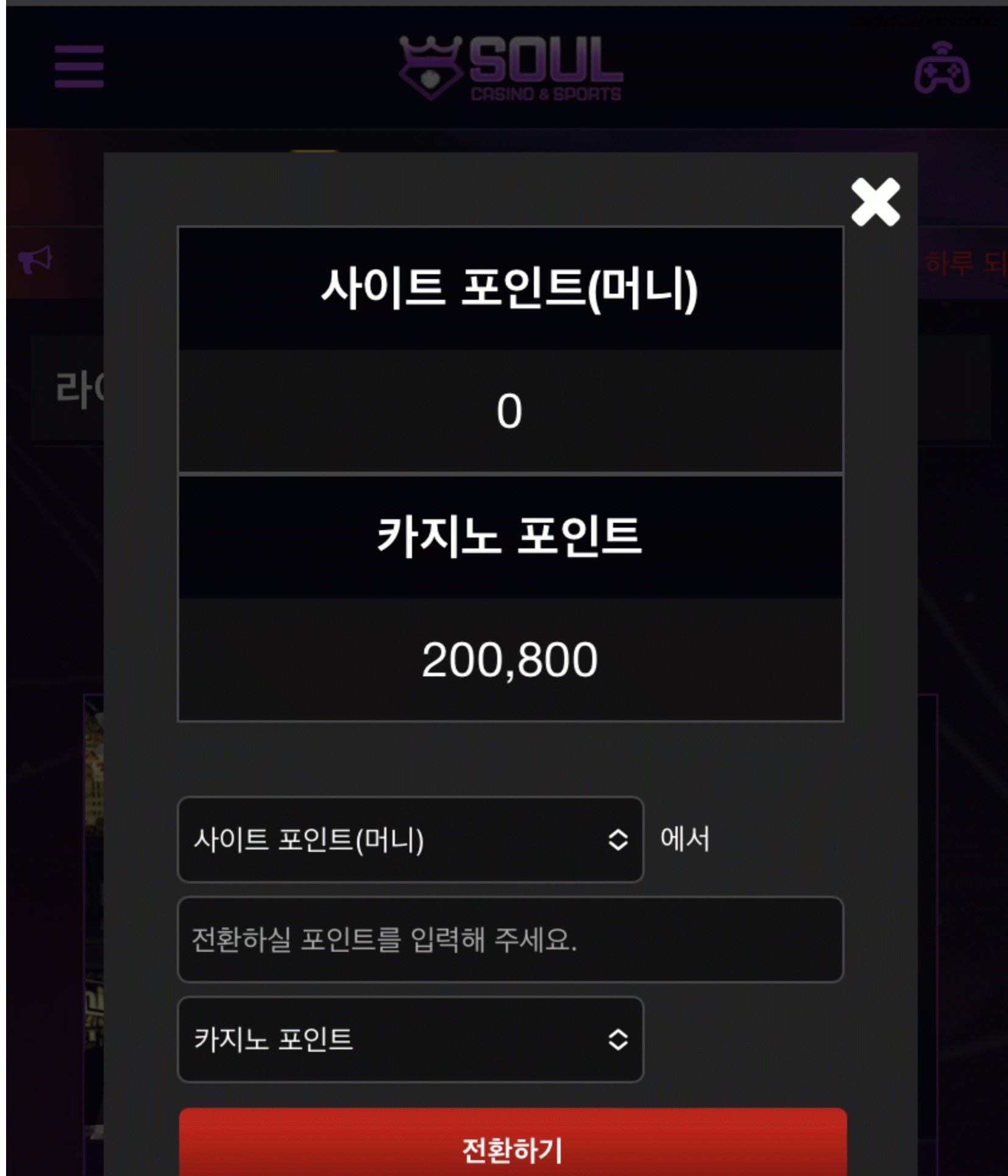
Task: Open the game controller icon
Action: pyautogui.click(x=942, y=68)
